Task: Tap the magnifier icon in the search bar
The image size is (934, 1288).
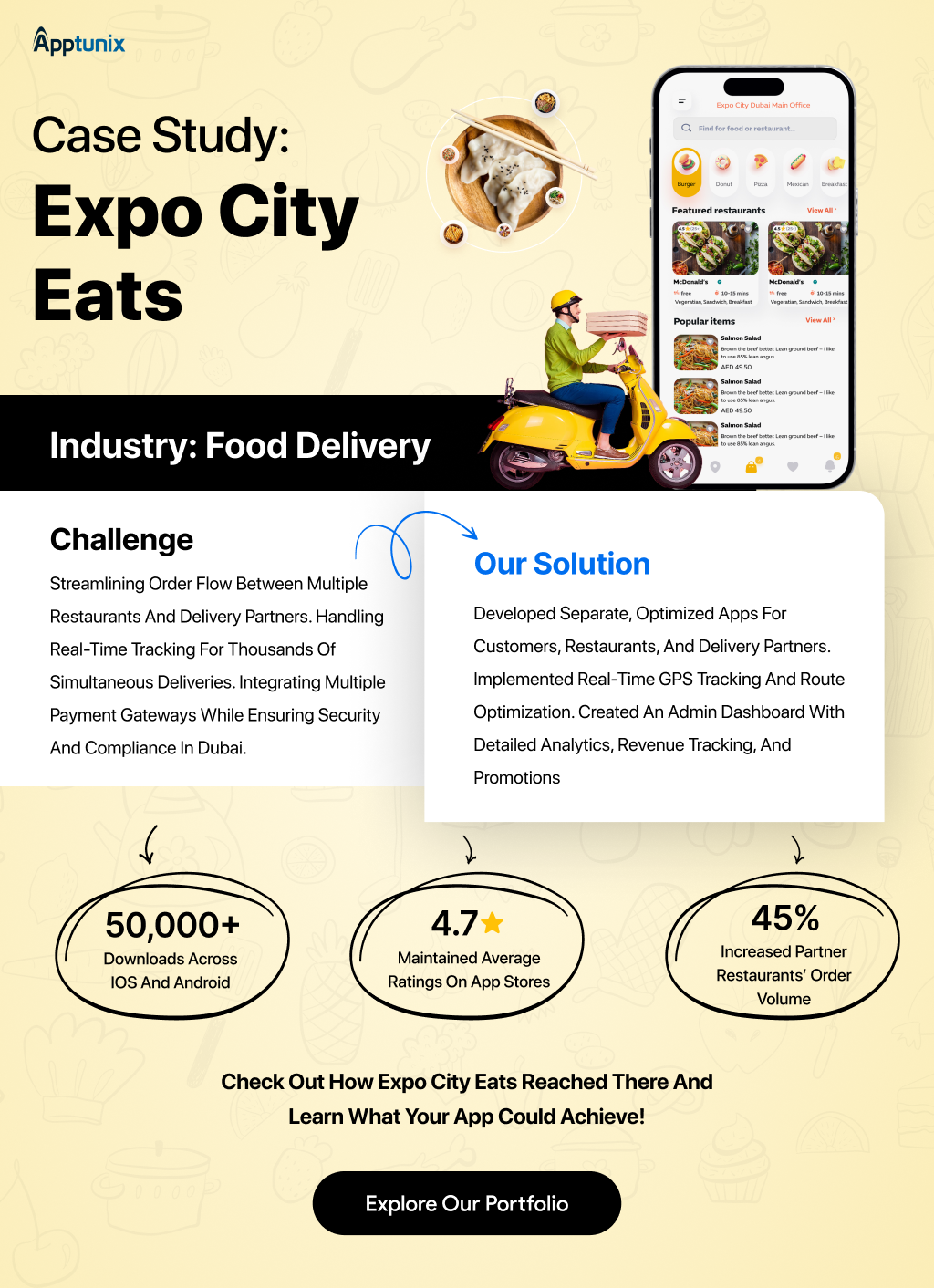Action: pos(686,128)
